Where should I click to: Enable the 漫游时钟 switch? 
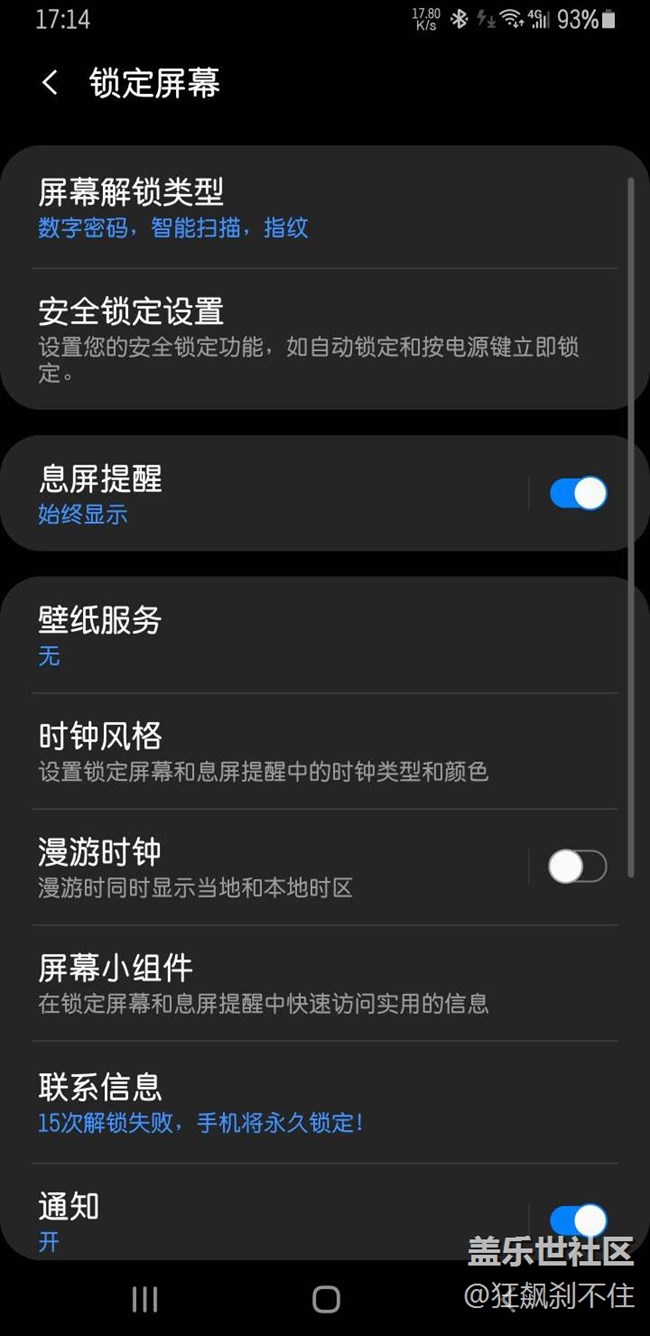pos(578,867)
